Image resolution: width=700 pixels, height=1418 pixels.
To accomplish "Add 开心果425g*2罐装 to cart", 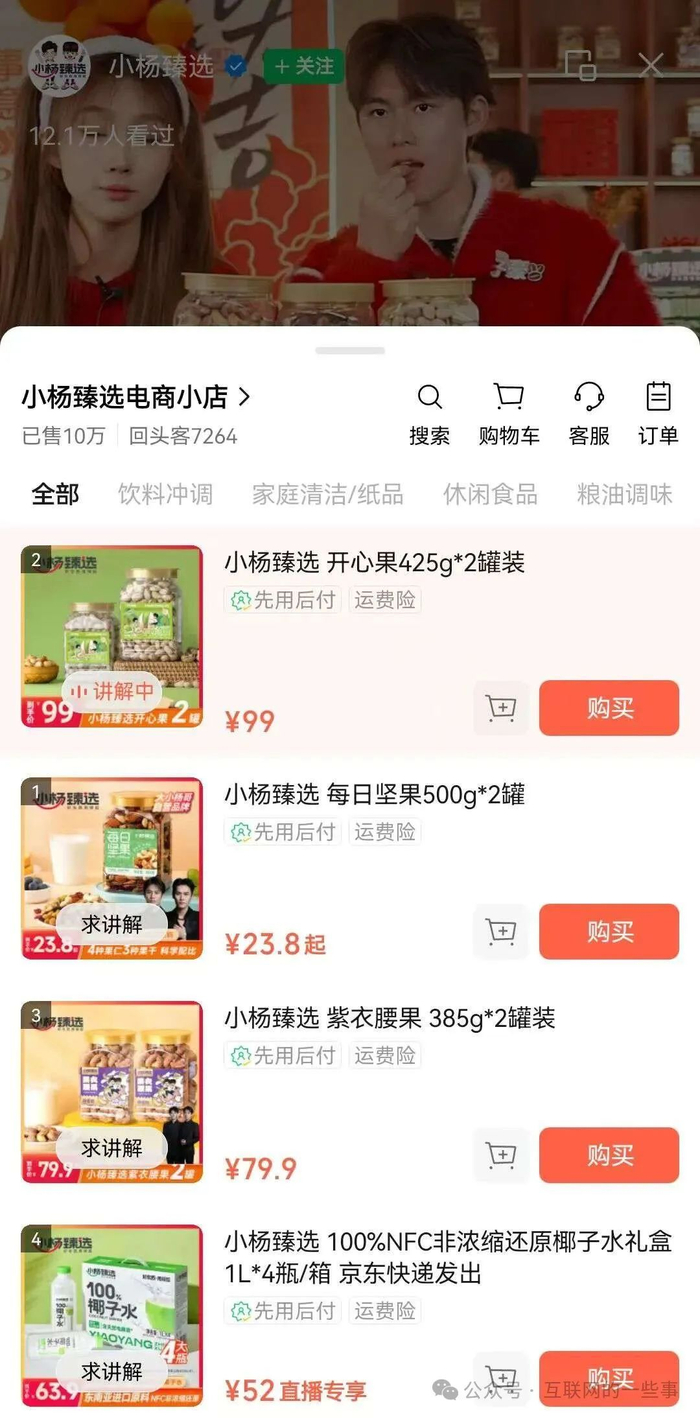I will tap(501, 708).
